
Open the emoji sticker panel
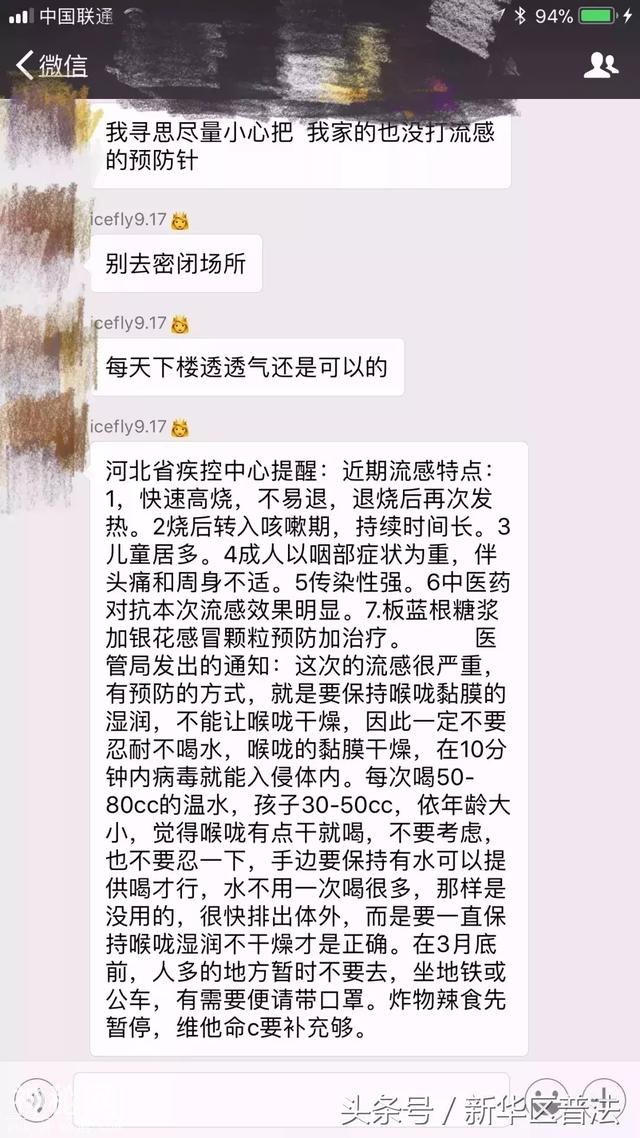click(x=547, y=1099)
